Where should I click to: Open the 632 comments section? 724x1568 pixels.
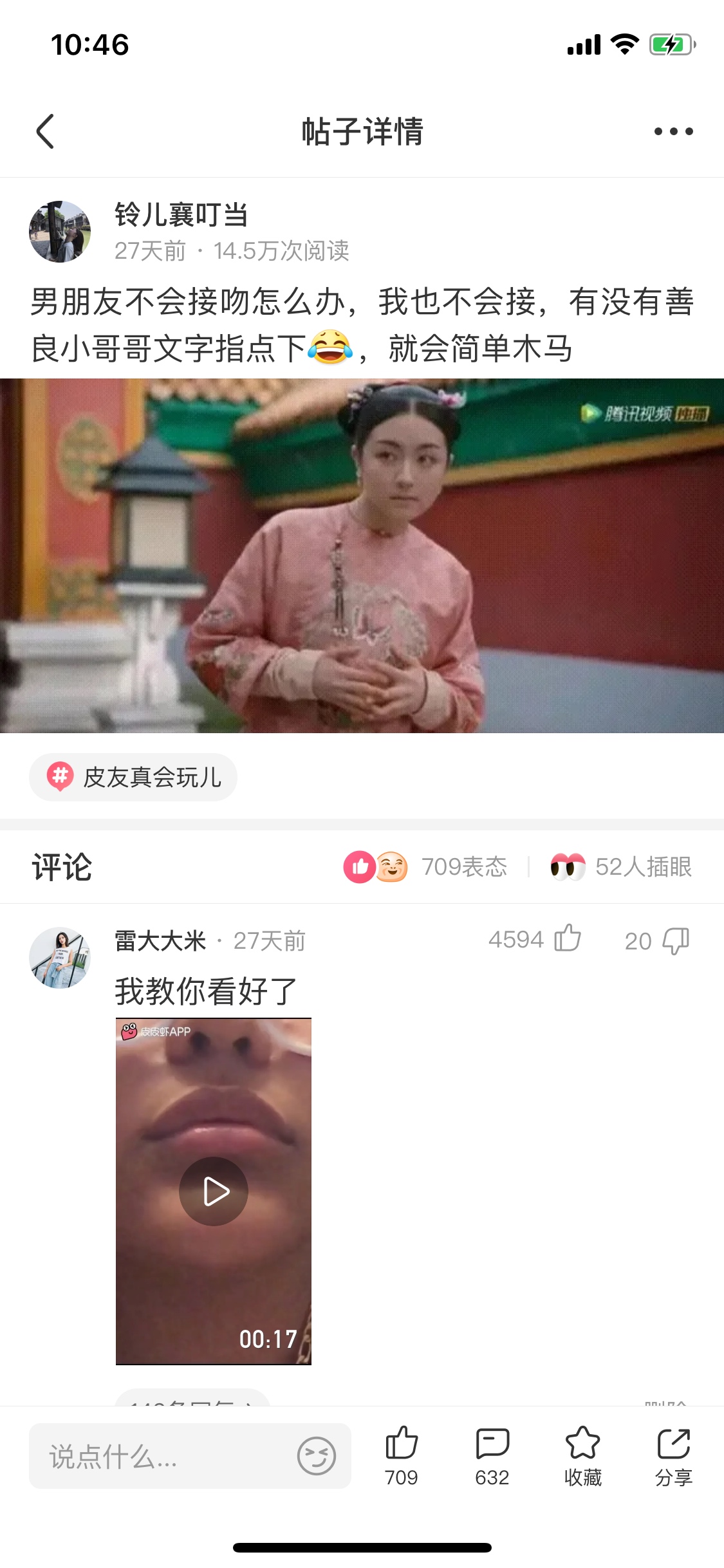tap(492, 1455)
